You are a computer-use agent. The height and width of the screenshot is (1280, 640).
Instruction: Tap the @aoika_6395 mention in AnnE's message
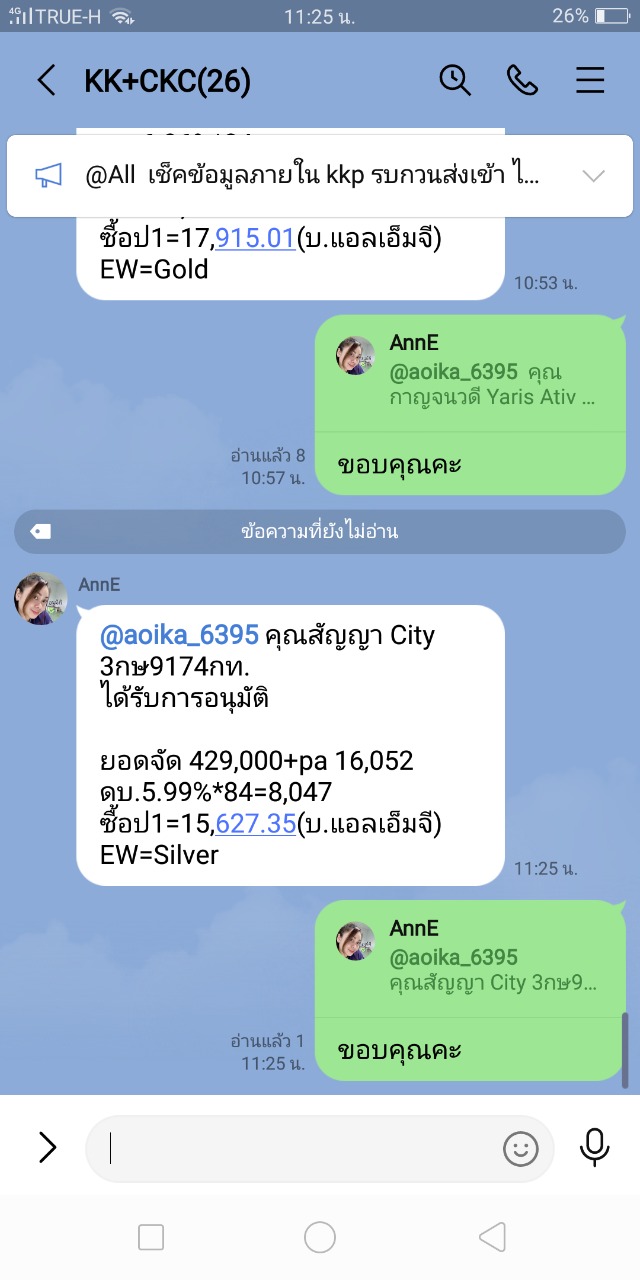179,635
